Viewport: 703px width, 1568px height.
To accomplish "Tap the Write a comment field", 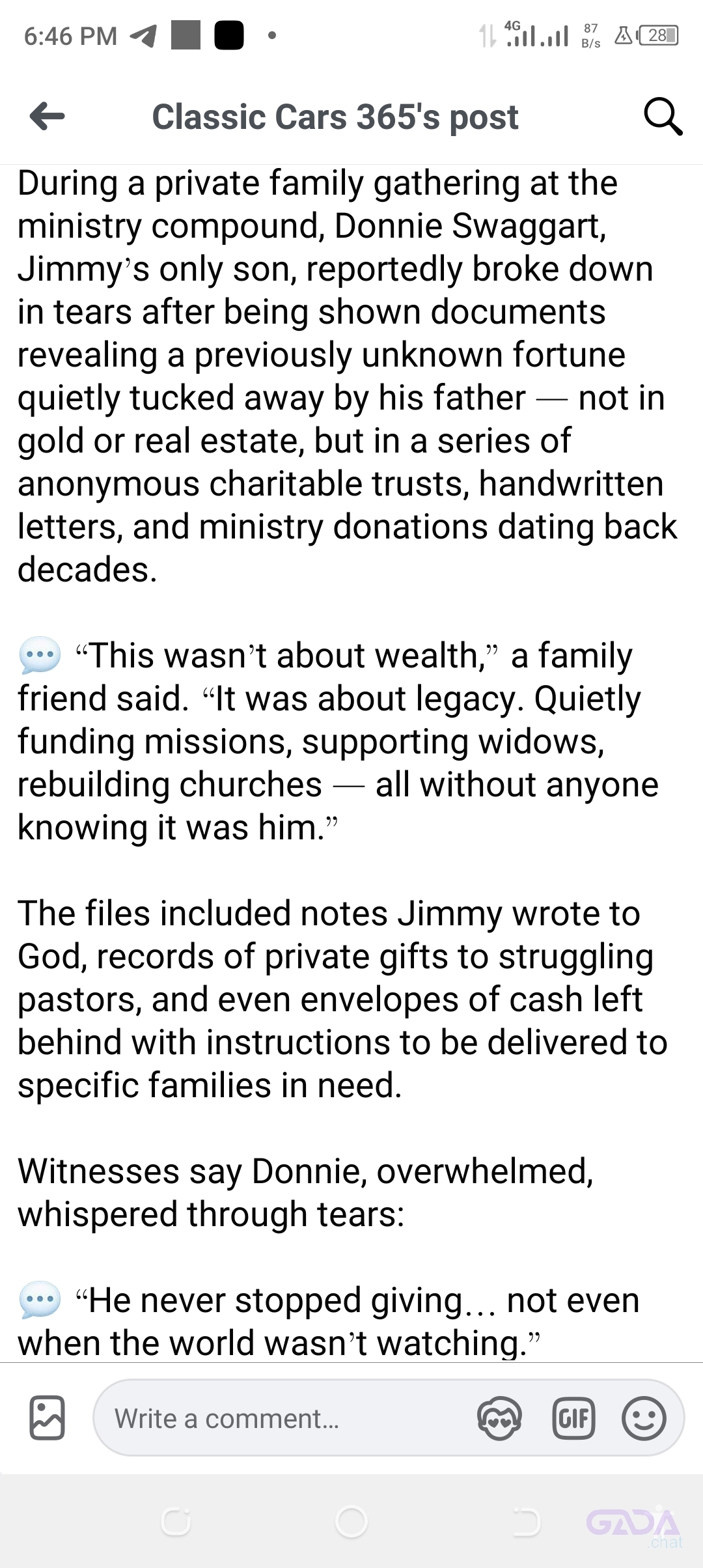I will click(x=286, y=1418).
